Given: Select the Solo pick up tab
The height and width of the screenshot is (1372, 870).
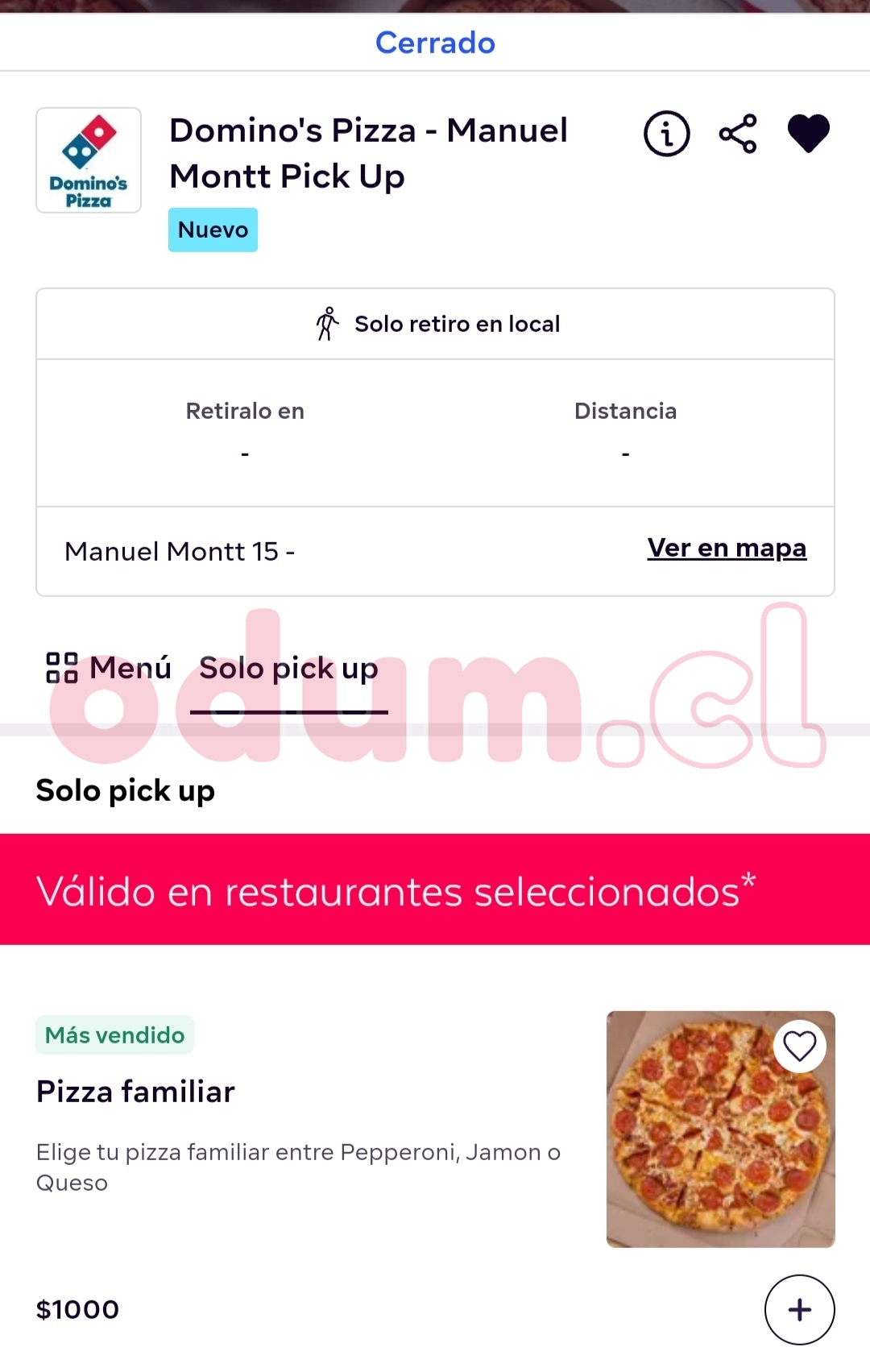Looking at the screenshot, I should [288, 669].
